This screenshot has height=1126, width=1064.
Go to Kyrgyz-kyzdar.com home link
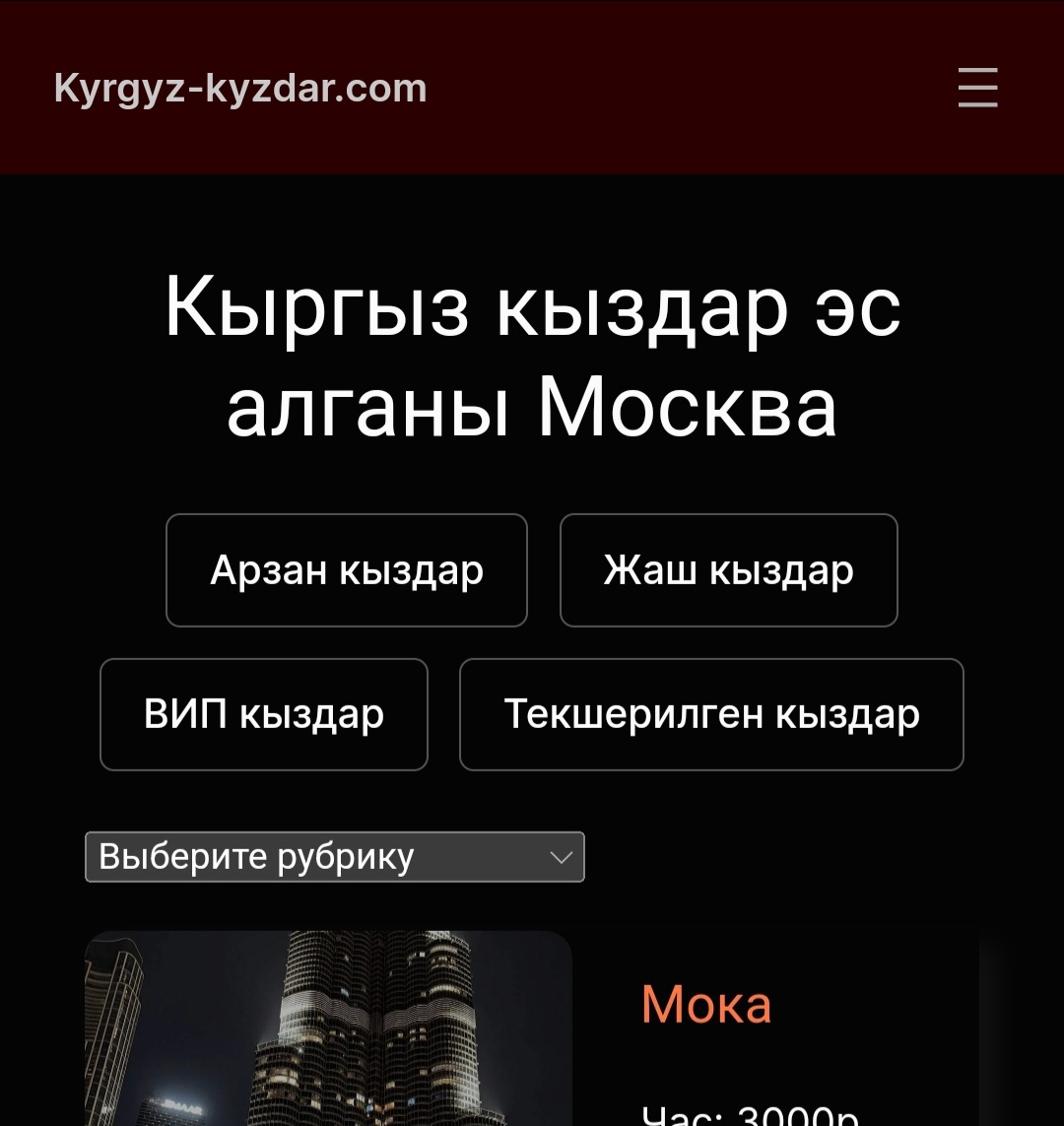pyautogui.click(x=240, y=89)
